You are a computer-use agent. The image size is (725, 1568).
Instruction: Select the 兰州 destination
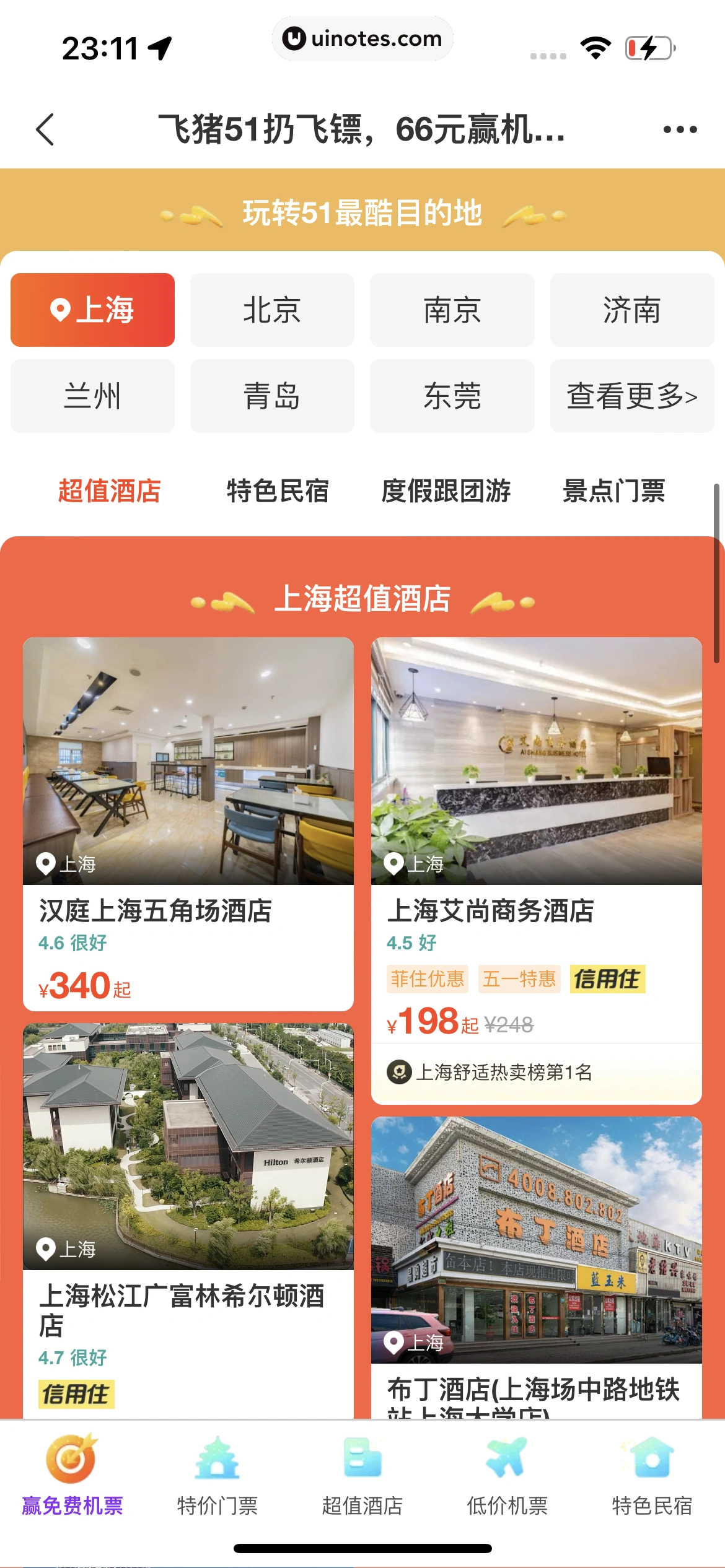92,396
